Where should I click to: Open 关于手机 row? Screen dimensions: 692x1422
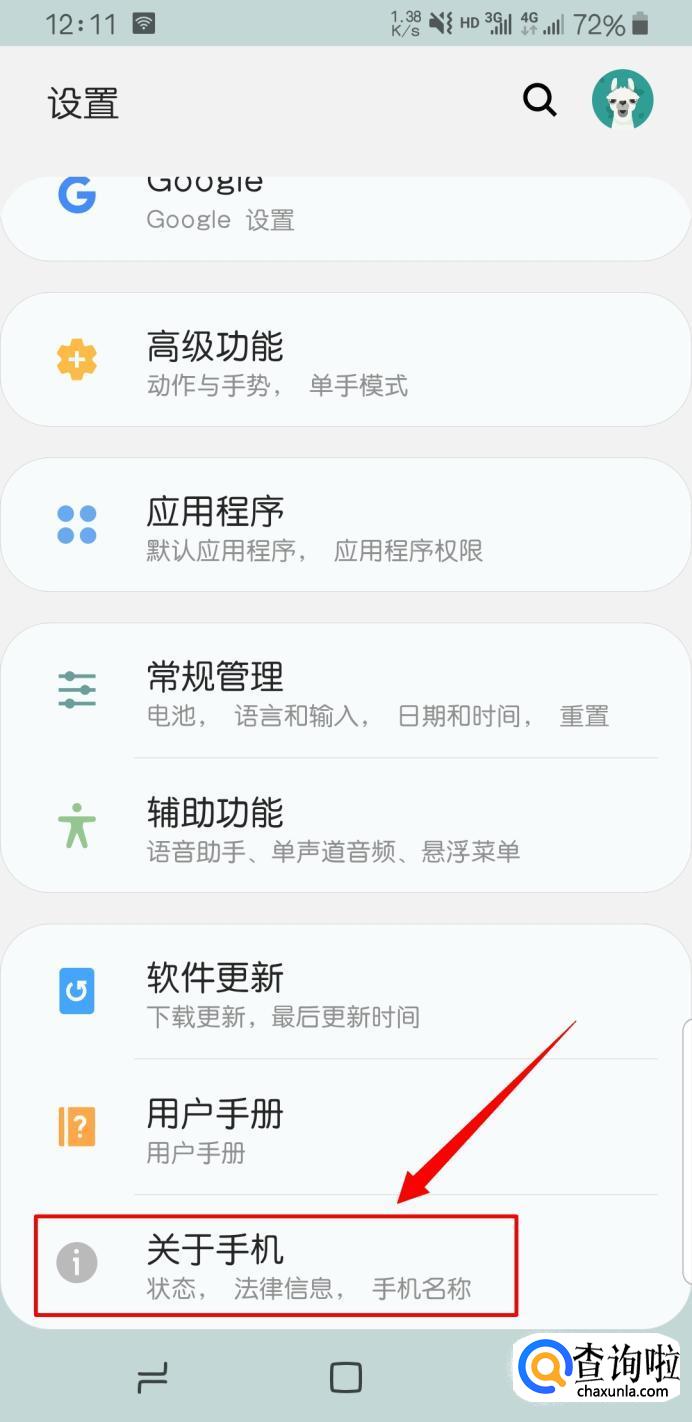click(276, 1264)
